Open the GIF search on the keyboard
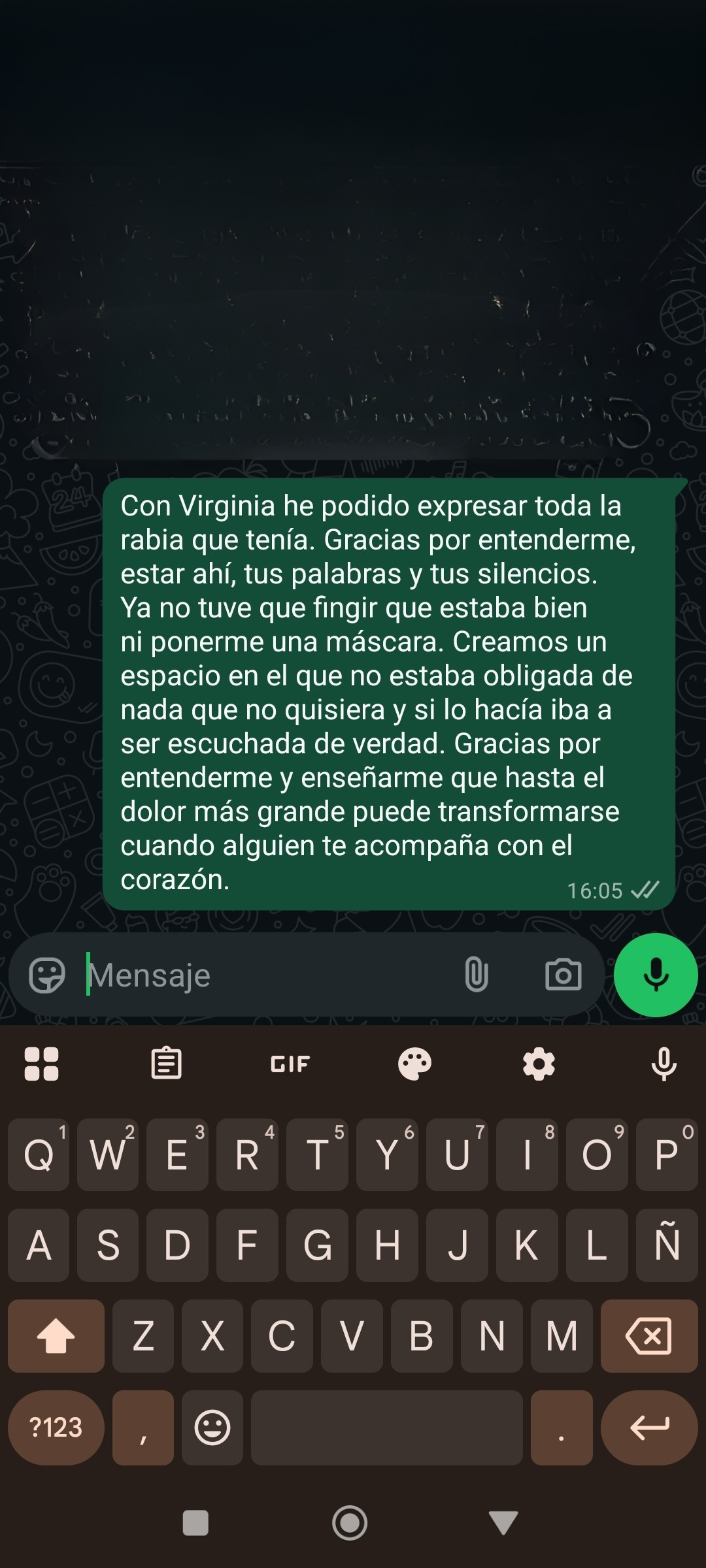Image resolution: width=706 pixels, height=1568 pixels. tap(290, 1063)
